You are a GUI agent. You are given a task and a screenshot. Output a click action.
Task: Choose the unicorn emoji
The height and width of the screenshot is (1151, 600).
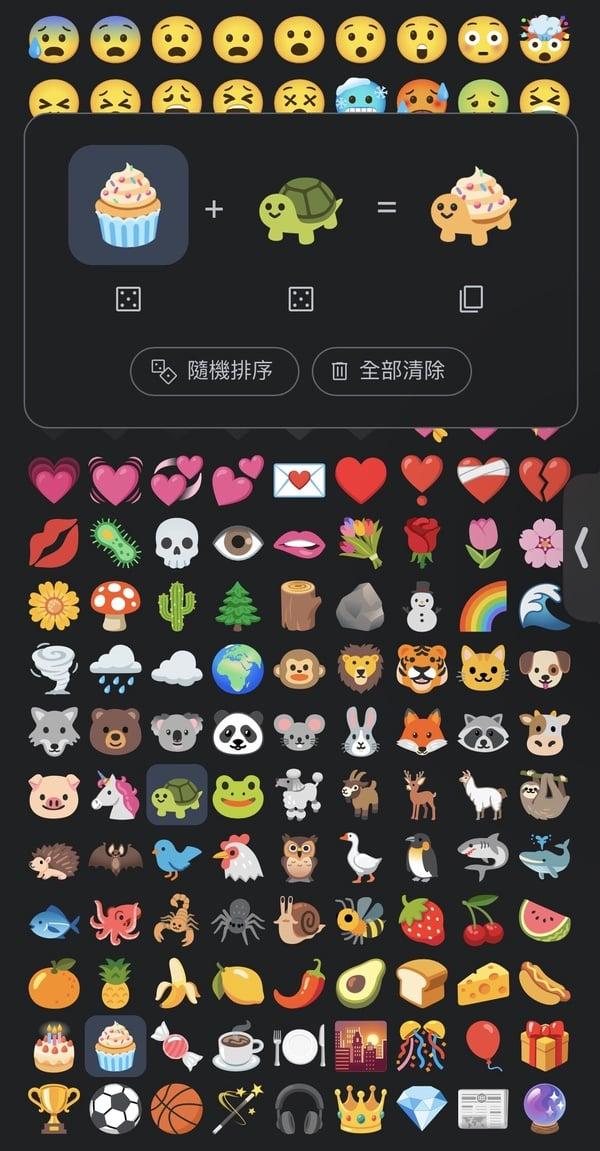click(115, 795)
